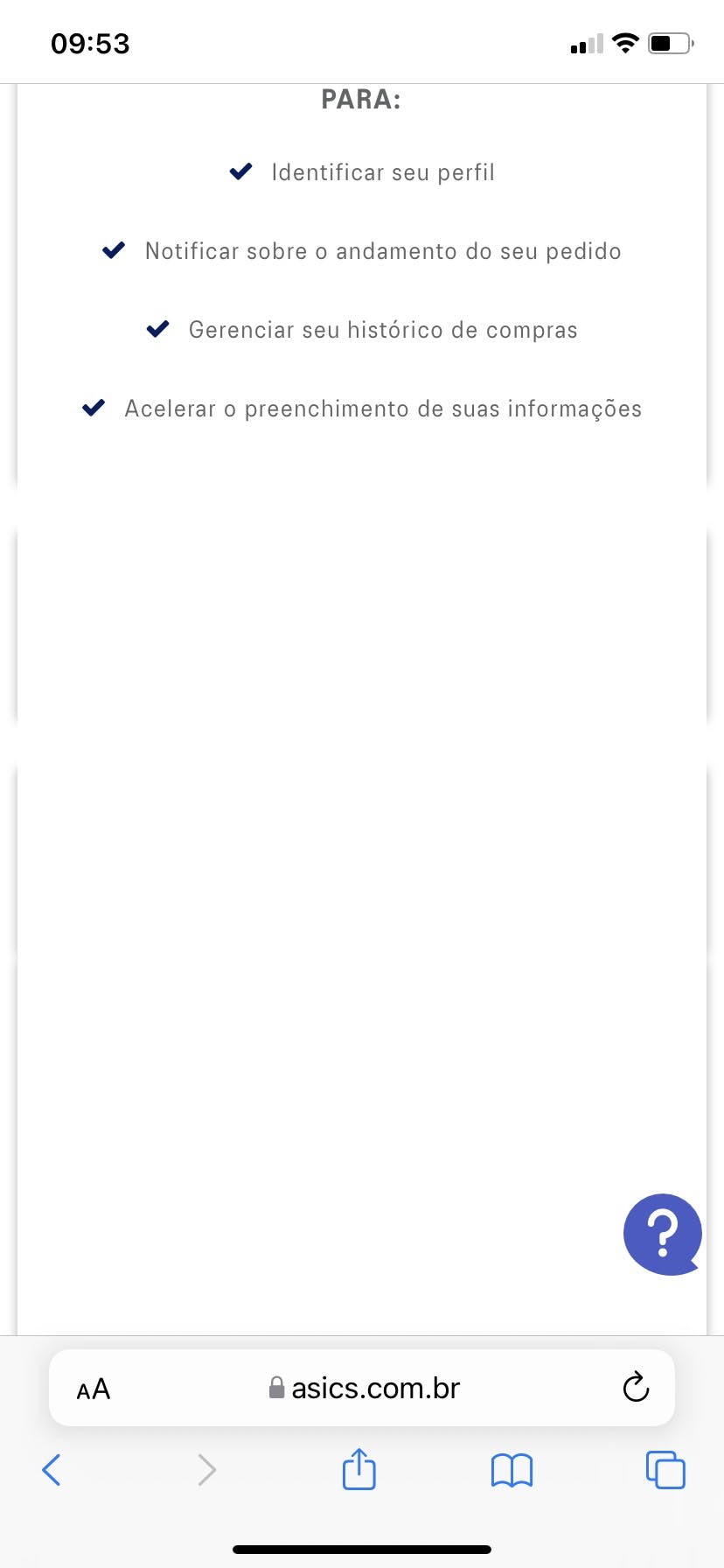Share this page
724x1568 pixels.
coord(359,1469)
